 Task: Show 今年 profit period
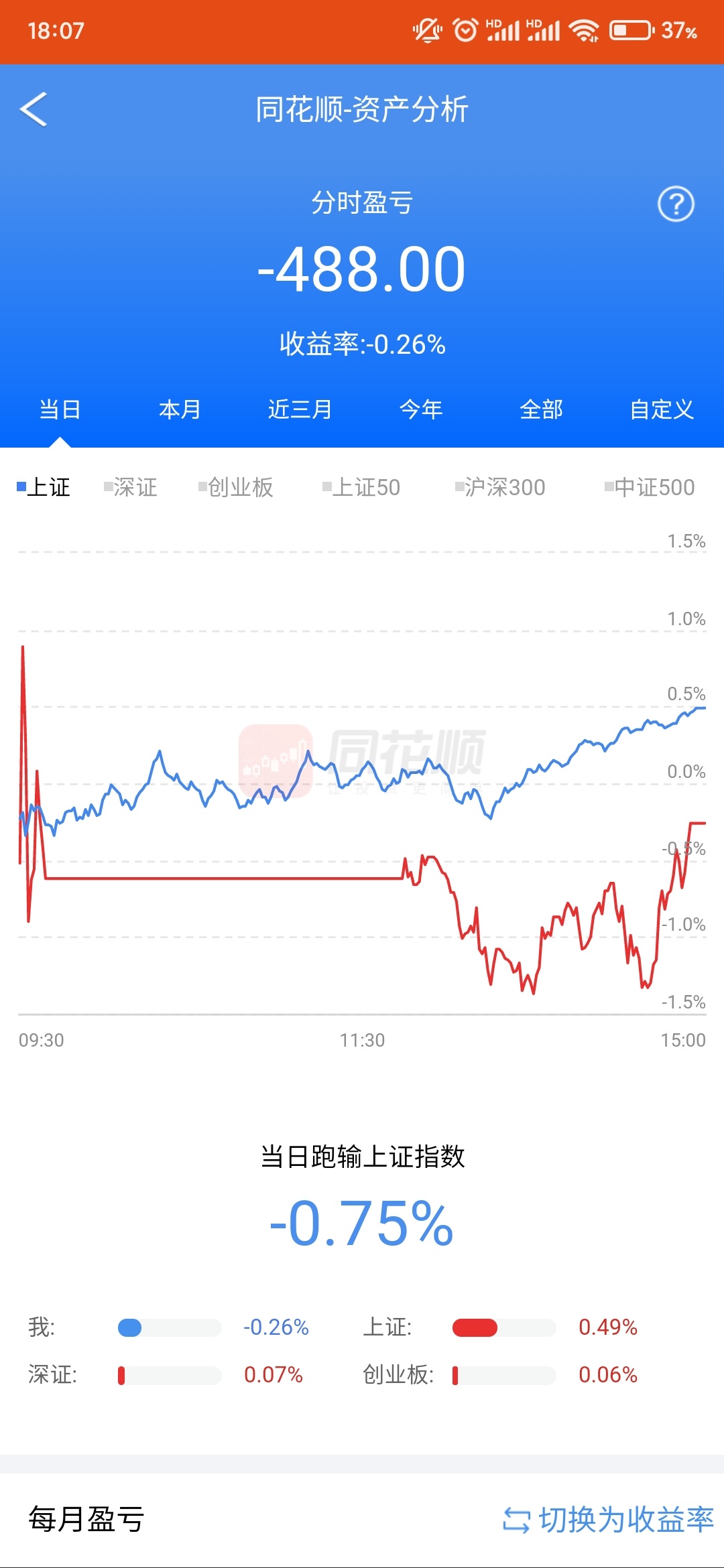click(421, 409)
